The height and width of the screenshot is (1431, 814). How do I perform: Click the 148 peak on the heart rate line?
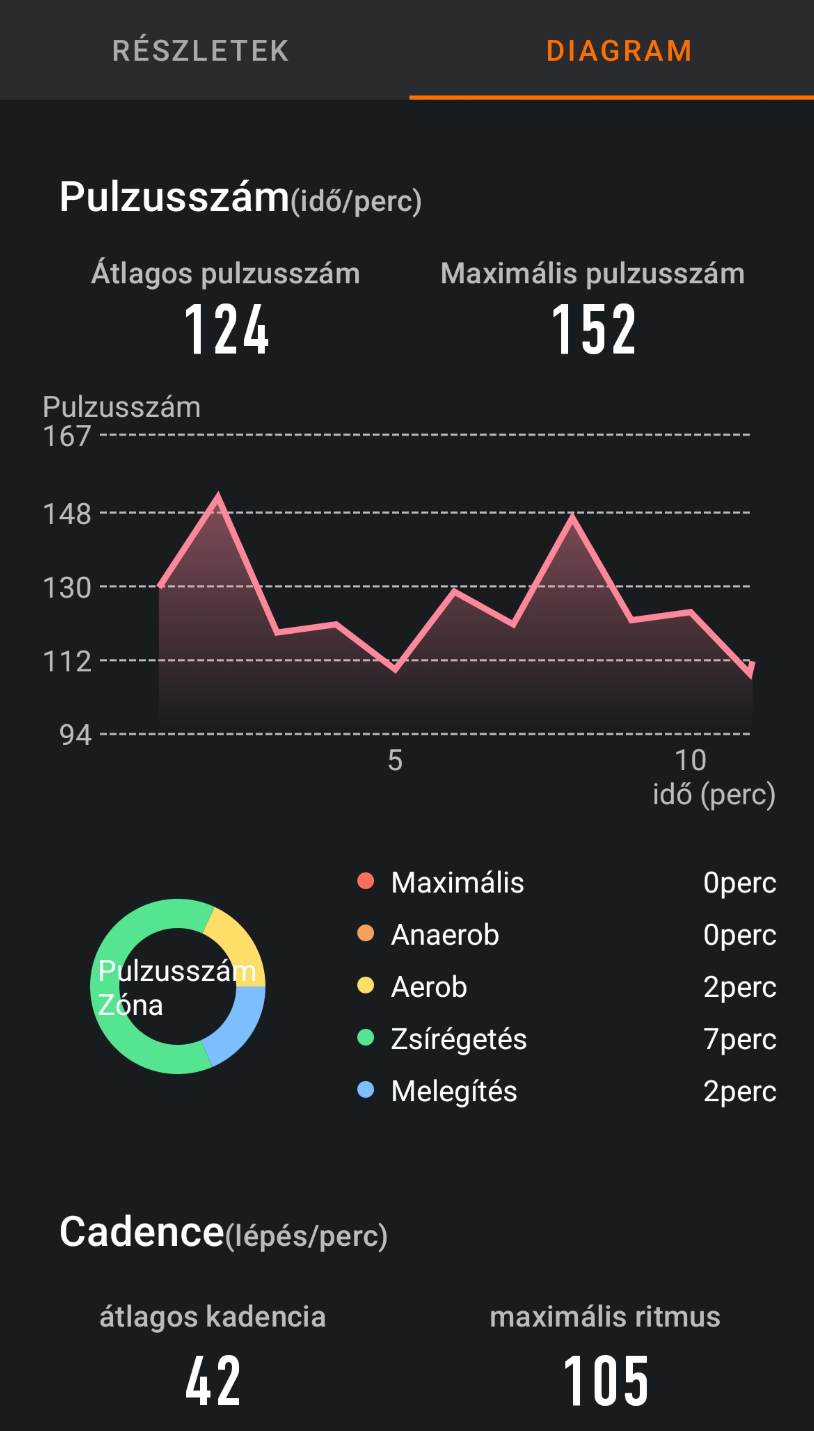220,494
